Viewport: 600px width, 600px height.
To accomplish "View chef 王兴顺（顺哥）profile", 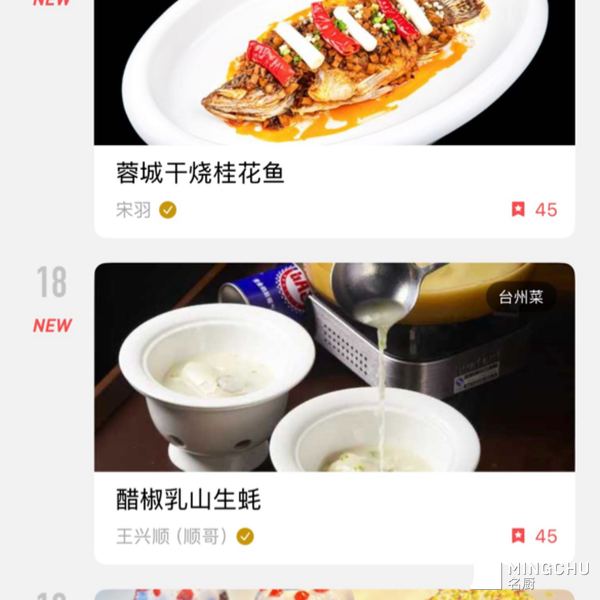I will coord(171,536).
